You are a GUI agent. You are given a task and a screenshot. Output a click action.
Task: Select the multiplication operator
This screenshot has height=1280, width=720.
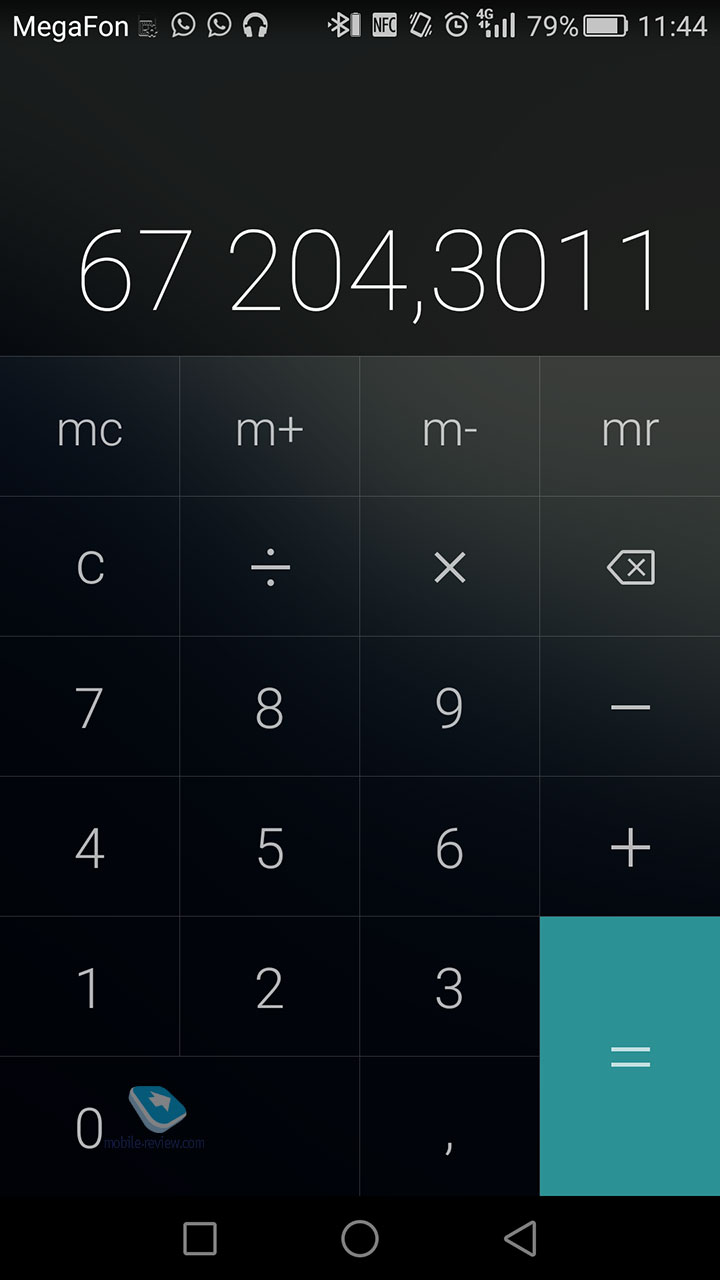[450, 567]
